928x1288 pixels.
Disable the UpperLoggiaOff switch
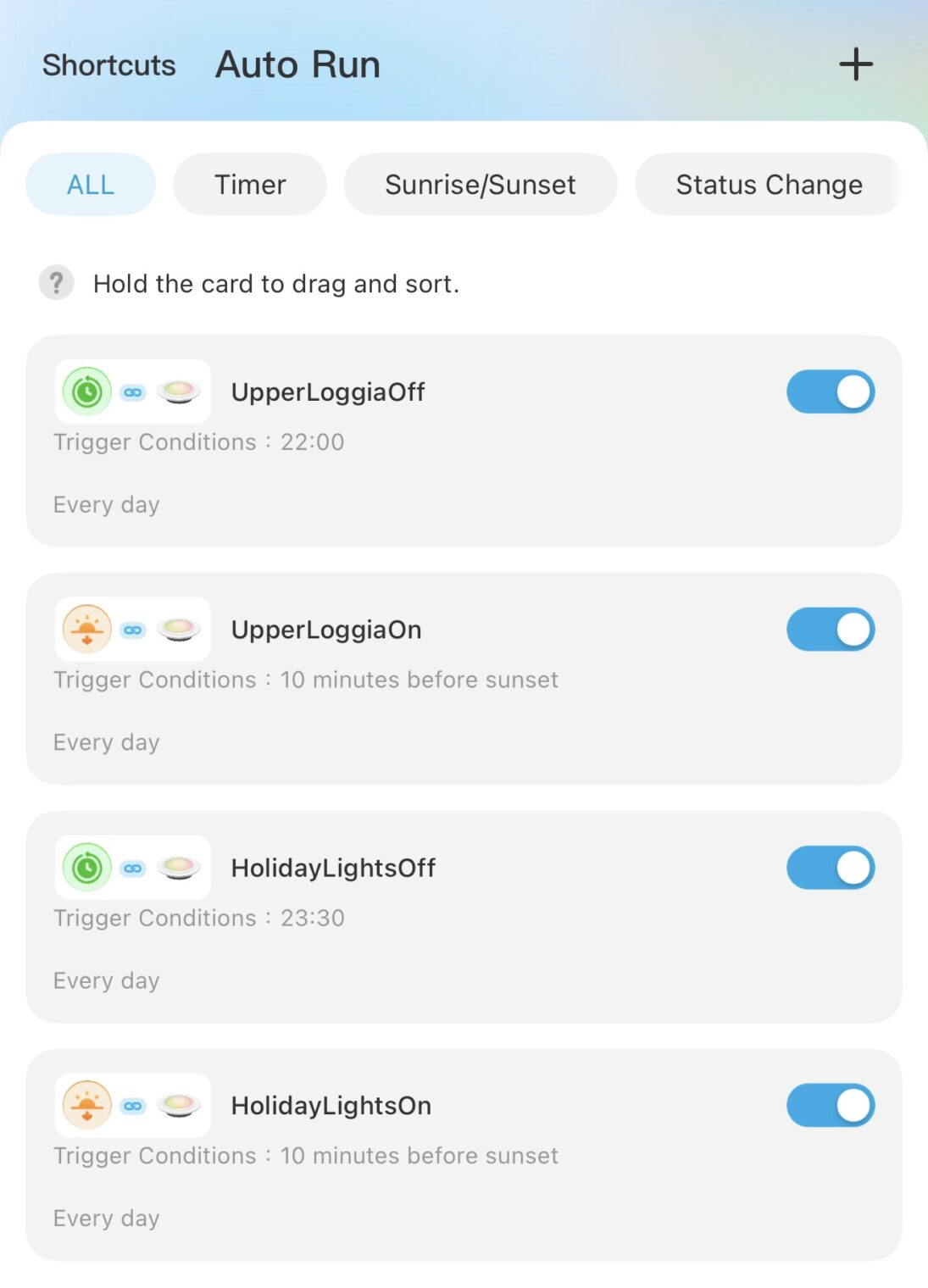(x=830, y=392)
